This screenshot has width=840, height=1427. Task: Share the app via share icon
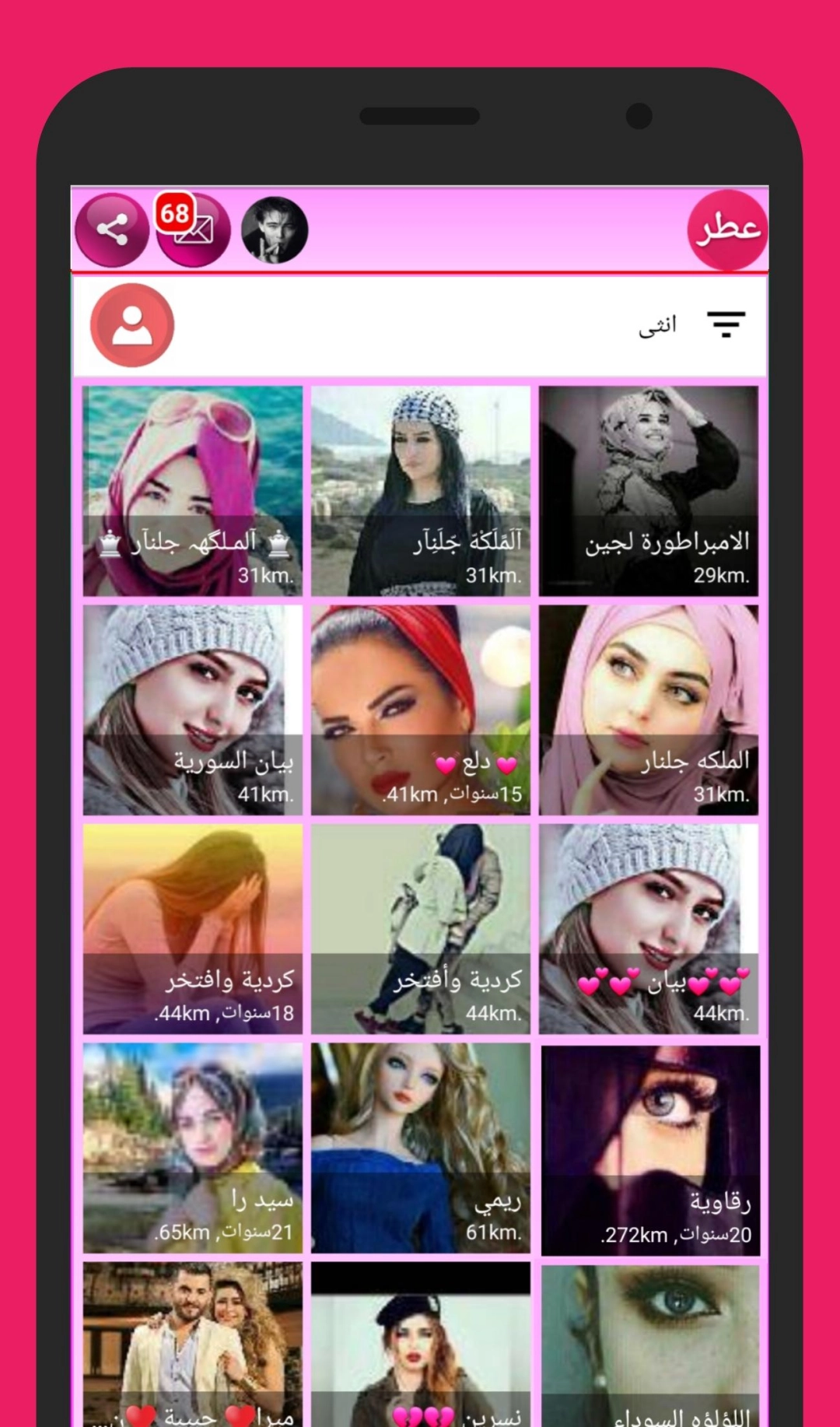point(112,230)
